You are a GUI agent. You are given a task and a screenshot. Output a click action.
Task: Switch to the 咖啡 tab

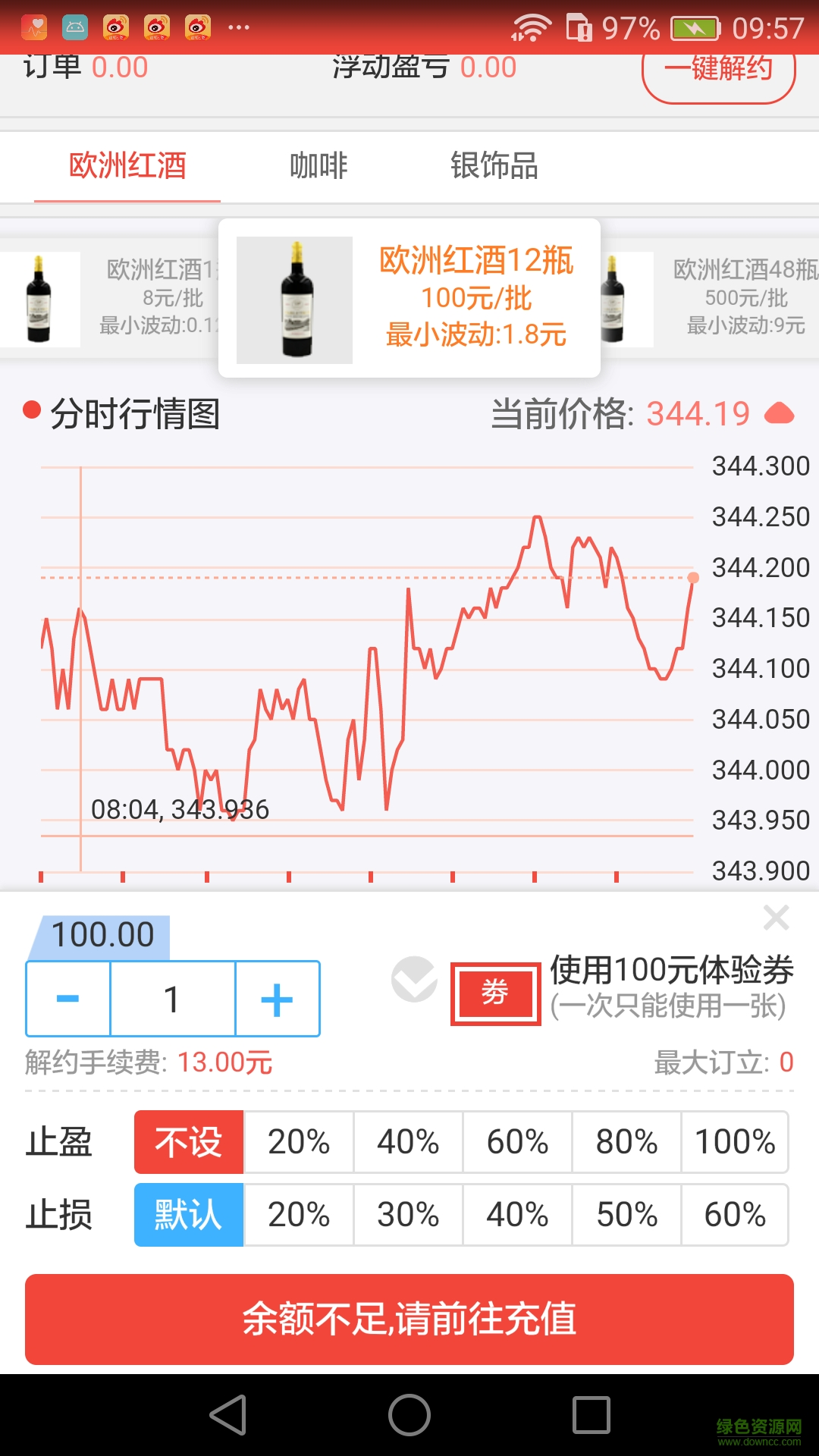[x=318, y=165]
